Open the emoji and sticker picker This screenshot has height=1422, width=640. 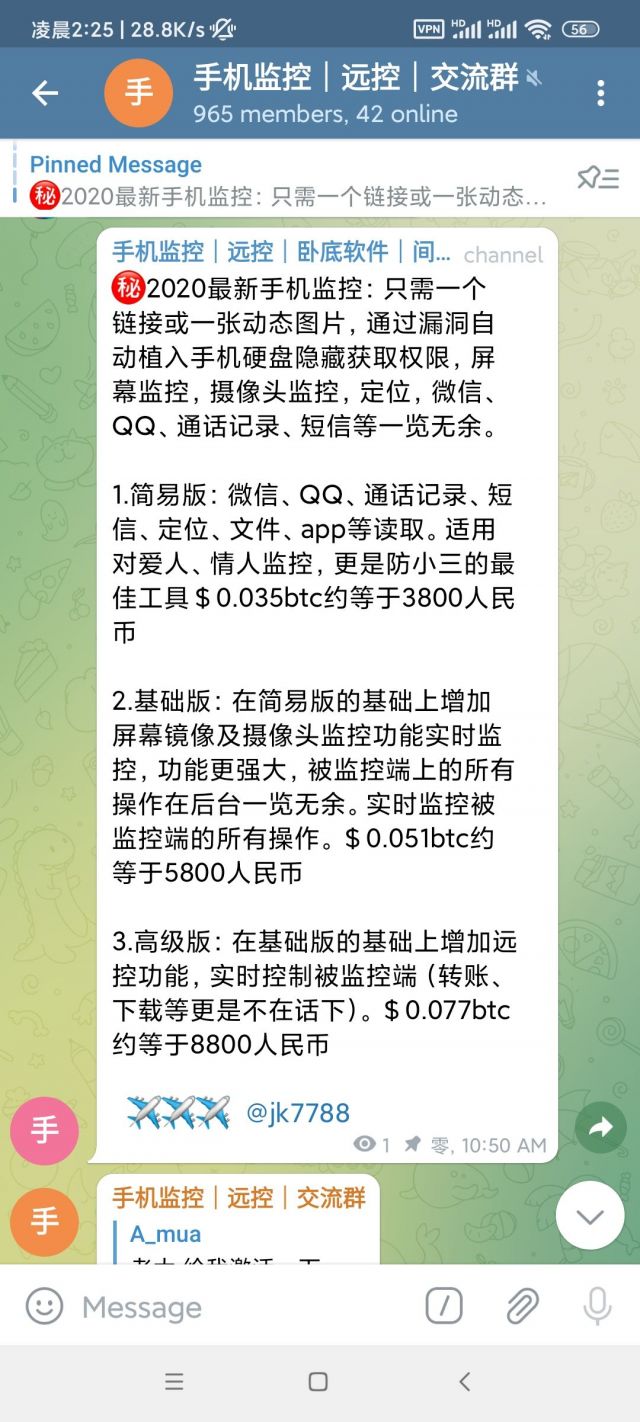pyautogui.click(x=44, y=1306)
